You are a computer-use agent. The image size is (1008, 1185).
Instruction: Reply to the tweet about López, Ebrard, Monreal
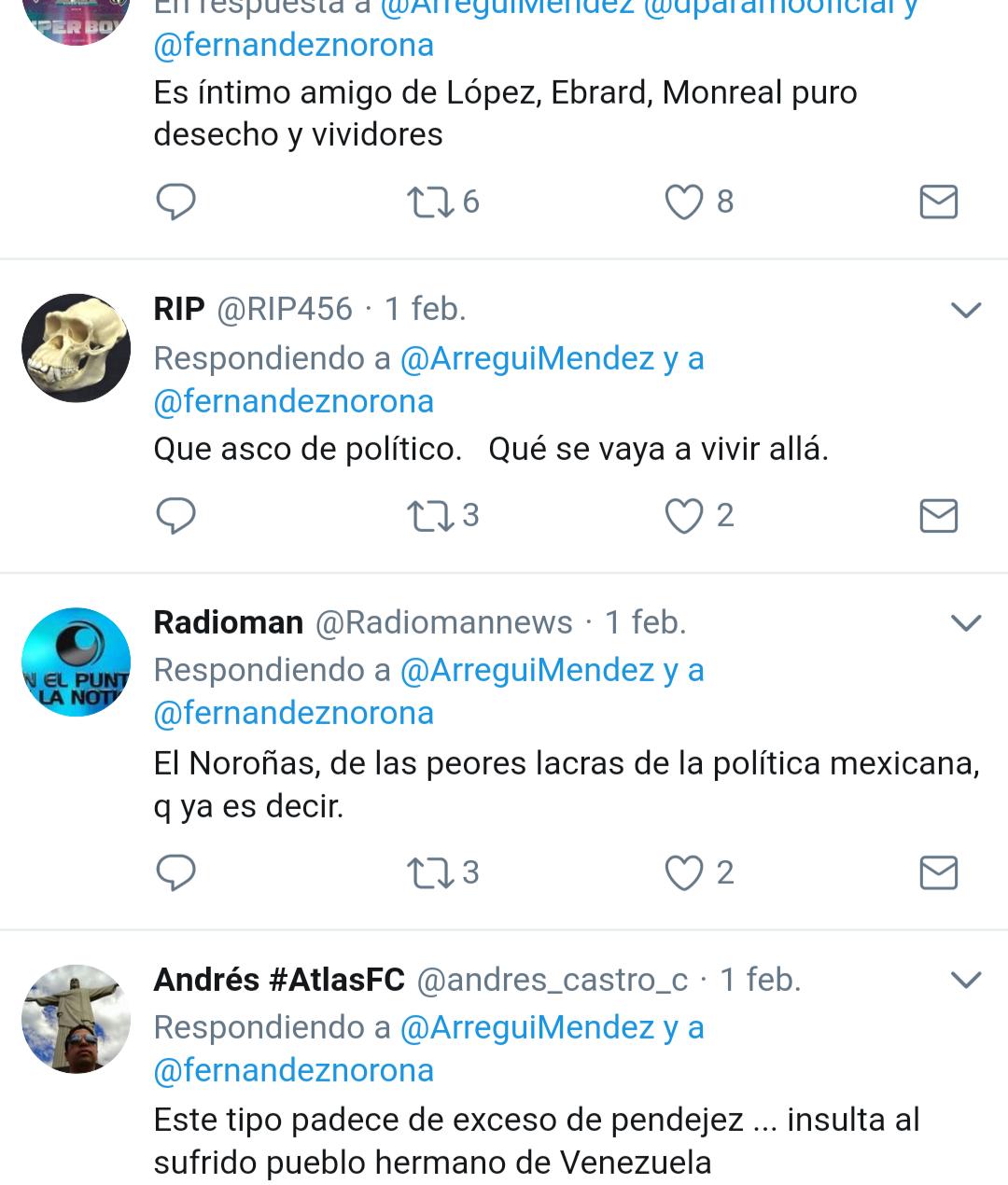[x=175, y=202]
